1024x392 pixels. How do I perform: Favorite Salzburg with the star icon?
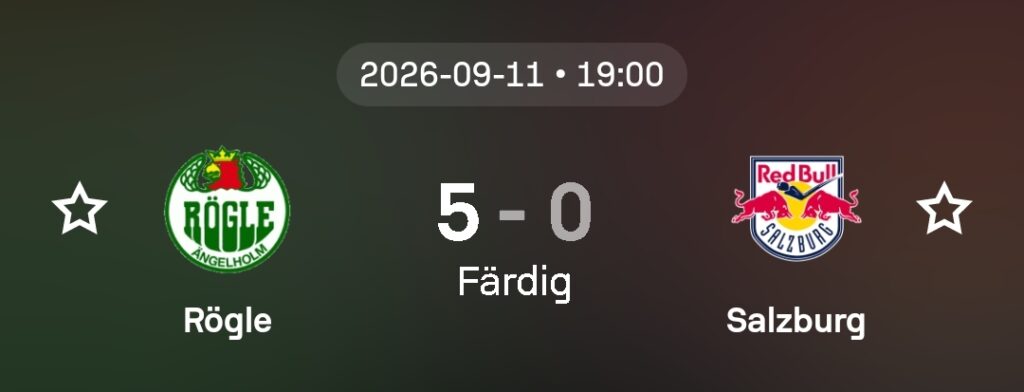[944, 208]
